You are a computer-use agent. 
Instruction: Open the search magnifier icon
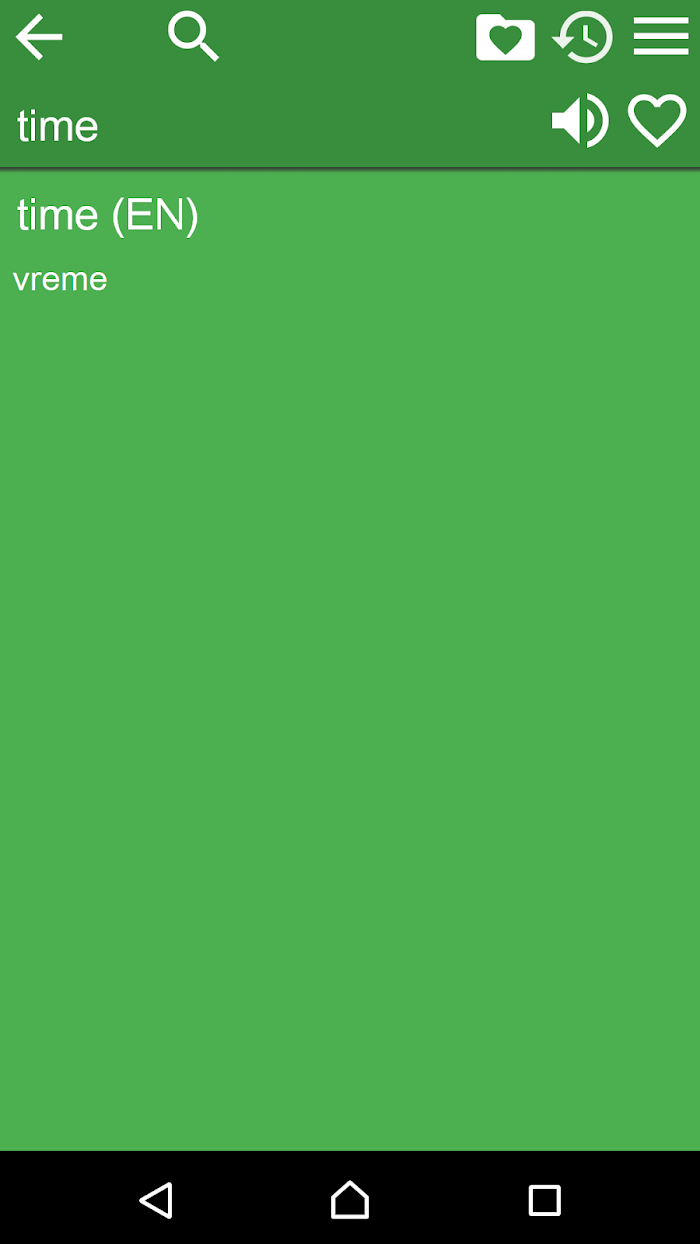click(x=193, y=37)
